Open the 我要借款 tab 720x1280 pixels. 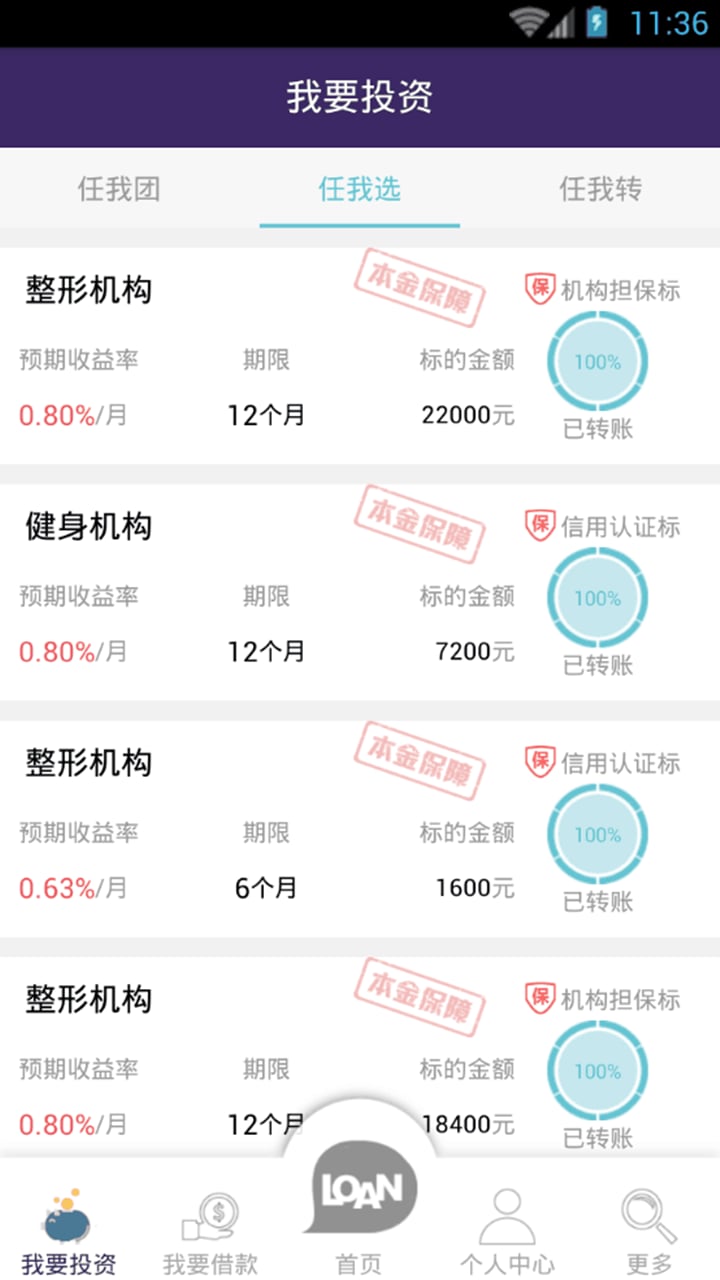point(210,1232)
